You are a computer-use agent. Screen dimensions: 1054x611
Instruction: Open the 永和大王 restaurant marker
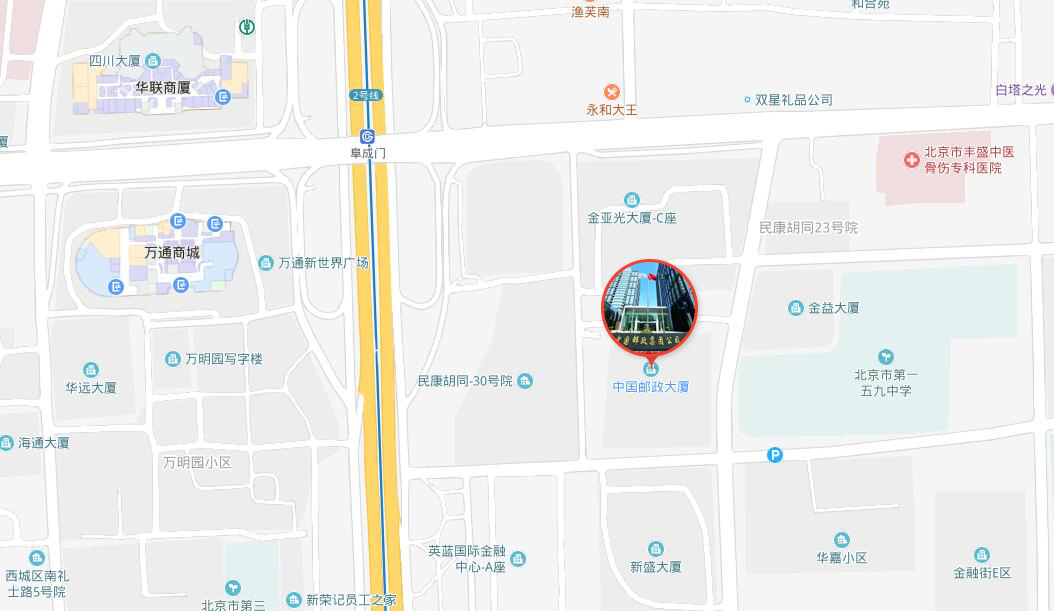[x=612, y=92]
